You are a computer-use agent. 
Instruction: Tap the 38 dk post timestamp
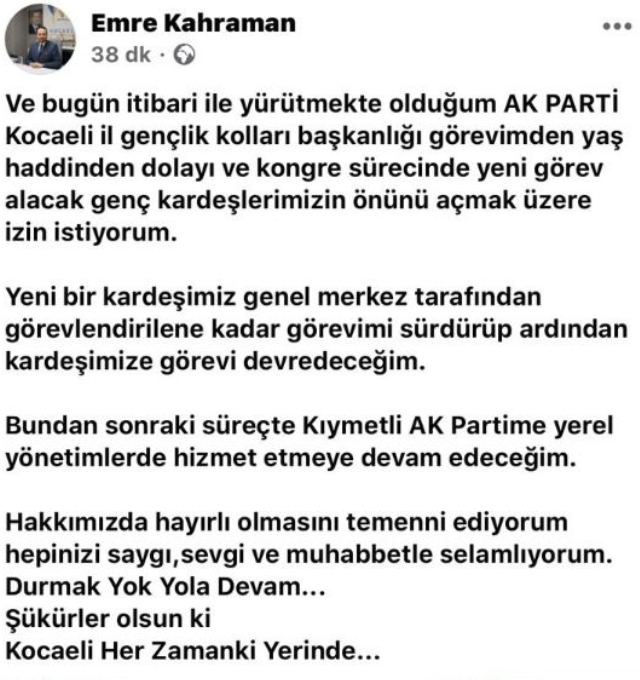121,55
